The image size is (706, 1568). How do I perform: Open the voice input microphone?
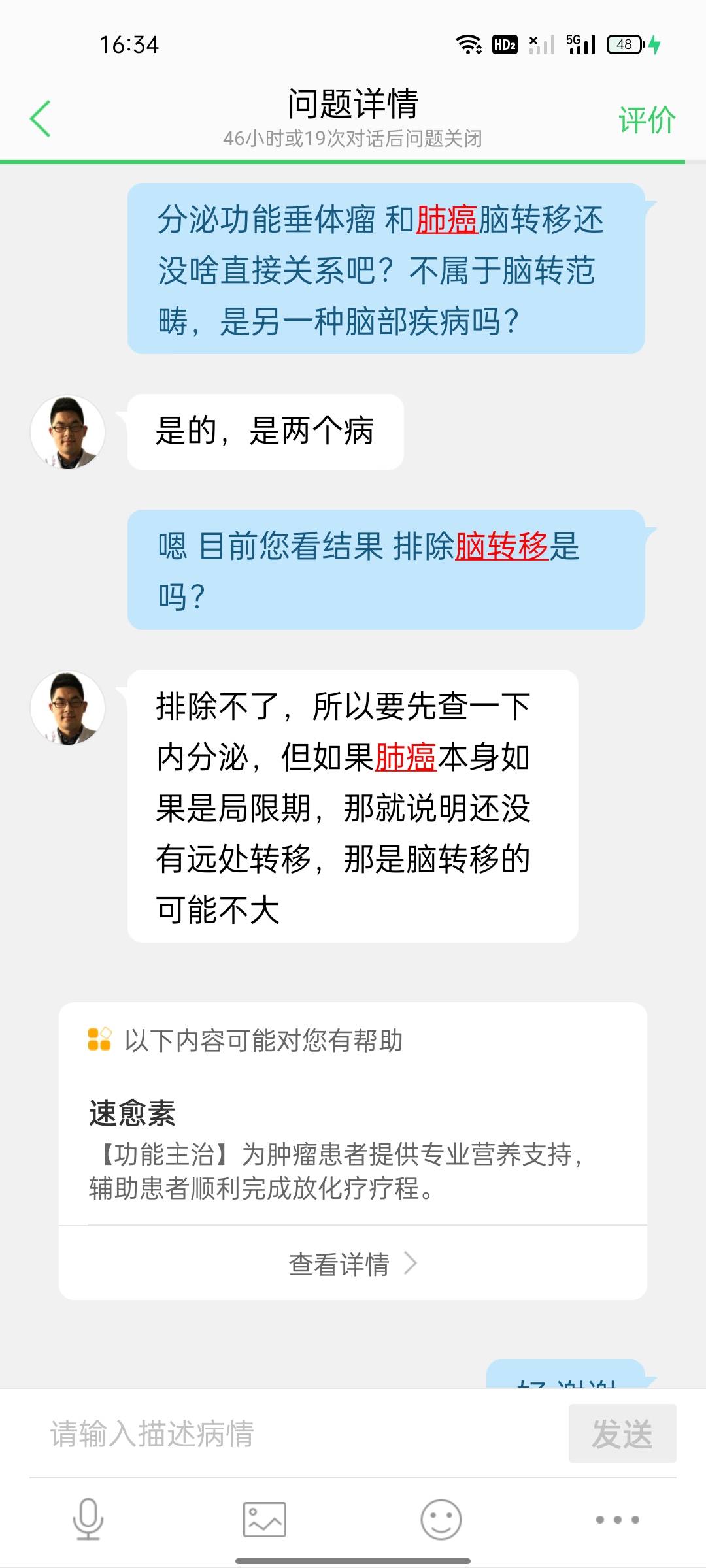click(88, 1519)
